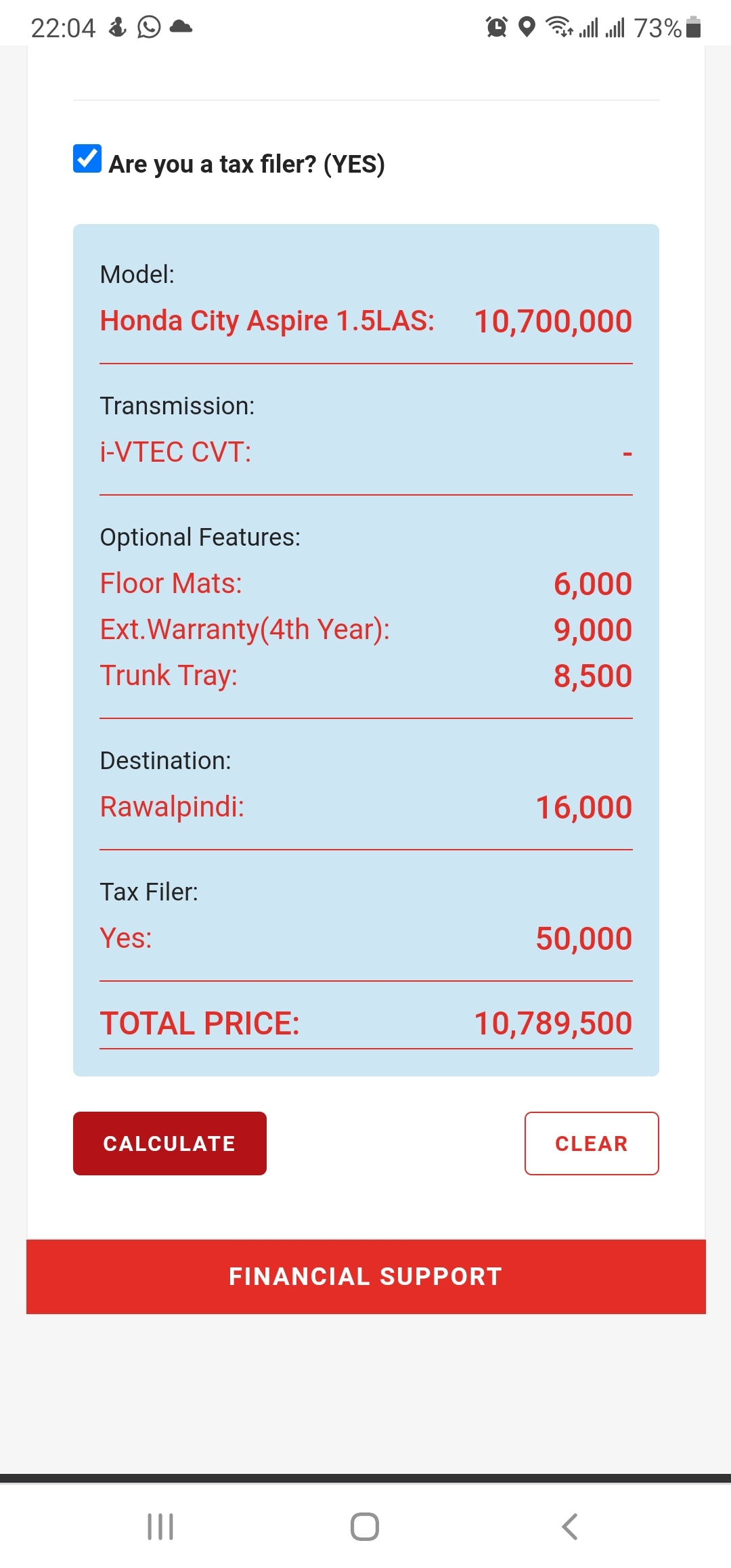Clear the price calculation
Screen dimensions: 731x1568
click(x=592, y=1144)
